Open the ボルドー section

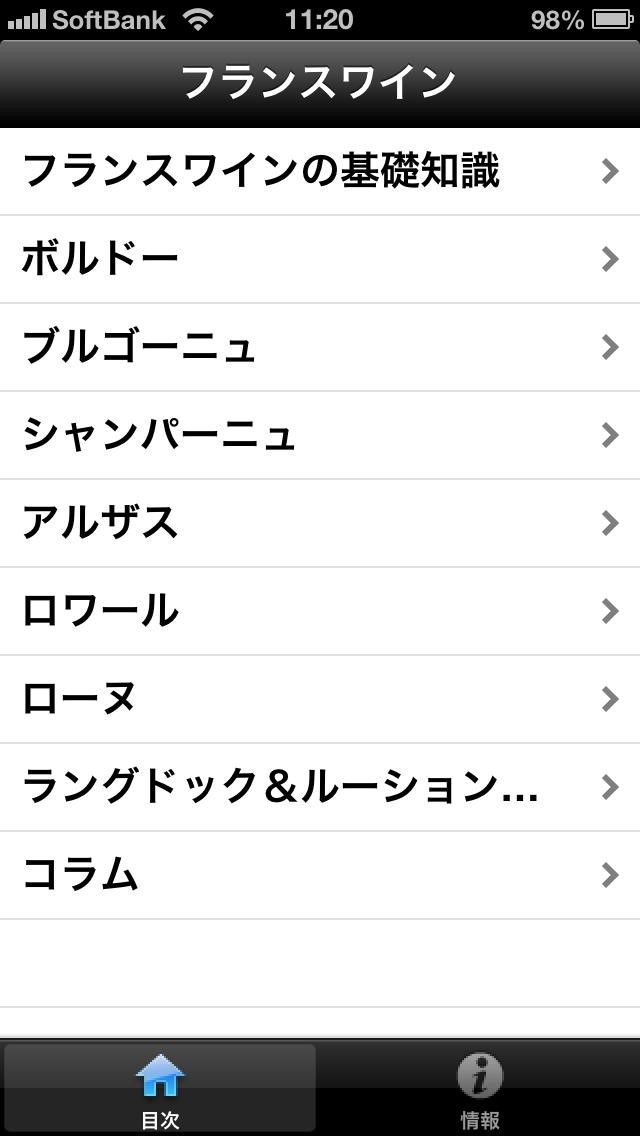pos(320,259)
